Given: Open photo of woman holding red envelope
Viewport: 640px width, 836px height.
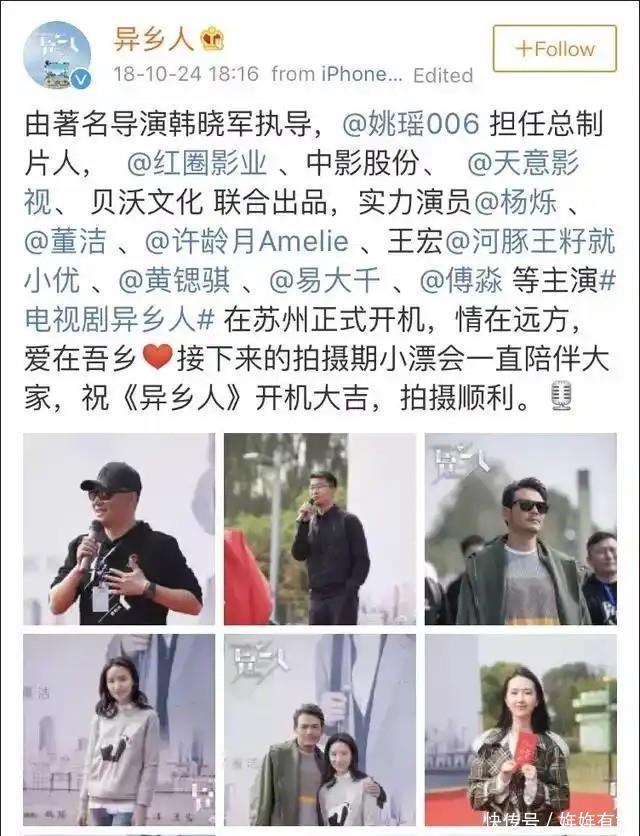Looking at the screenshot, I should point(520,729).
